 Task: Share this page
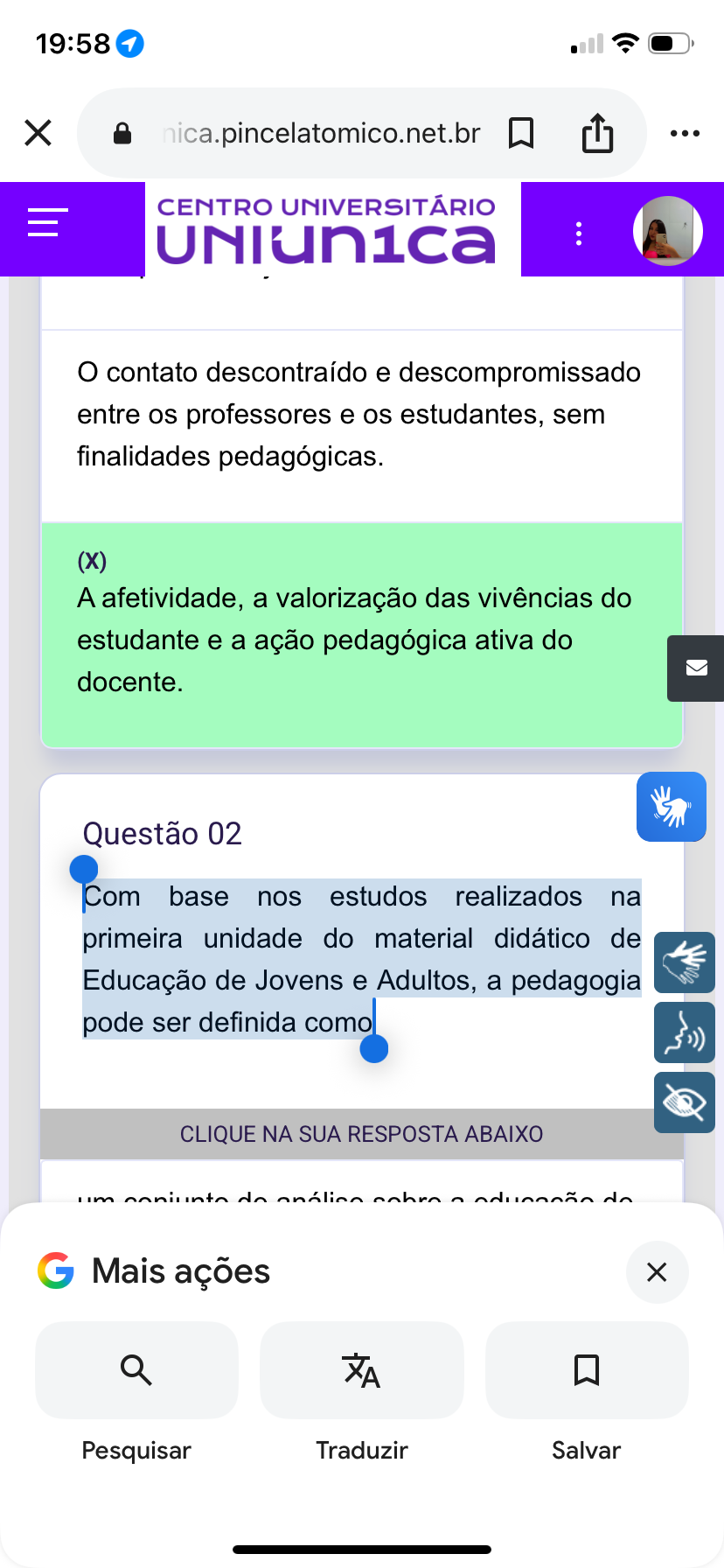pyautogui.click(x=597, y=133)
